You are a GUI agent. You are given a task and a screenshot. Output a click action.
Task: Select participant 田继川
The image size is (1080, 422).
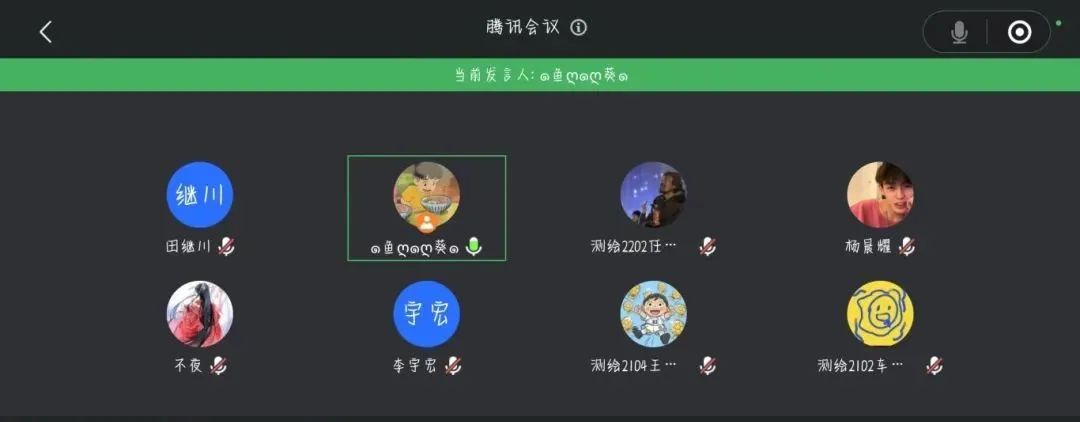[x=200, y=195]
